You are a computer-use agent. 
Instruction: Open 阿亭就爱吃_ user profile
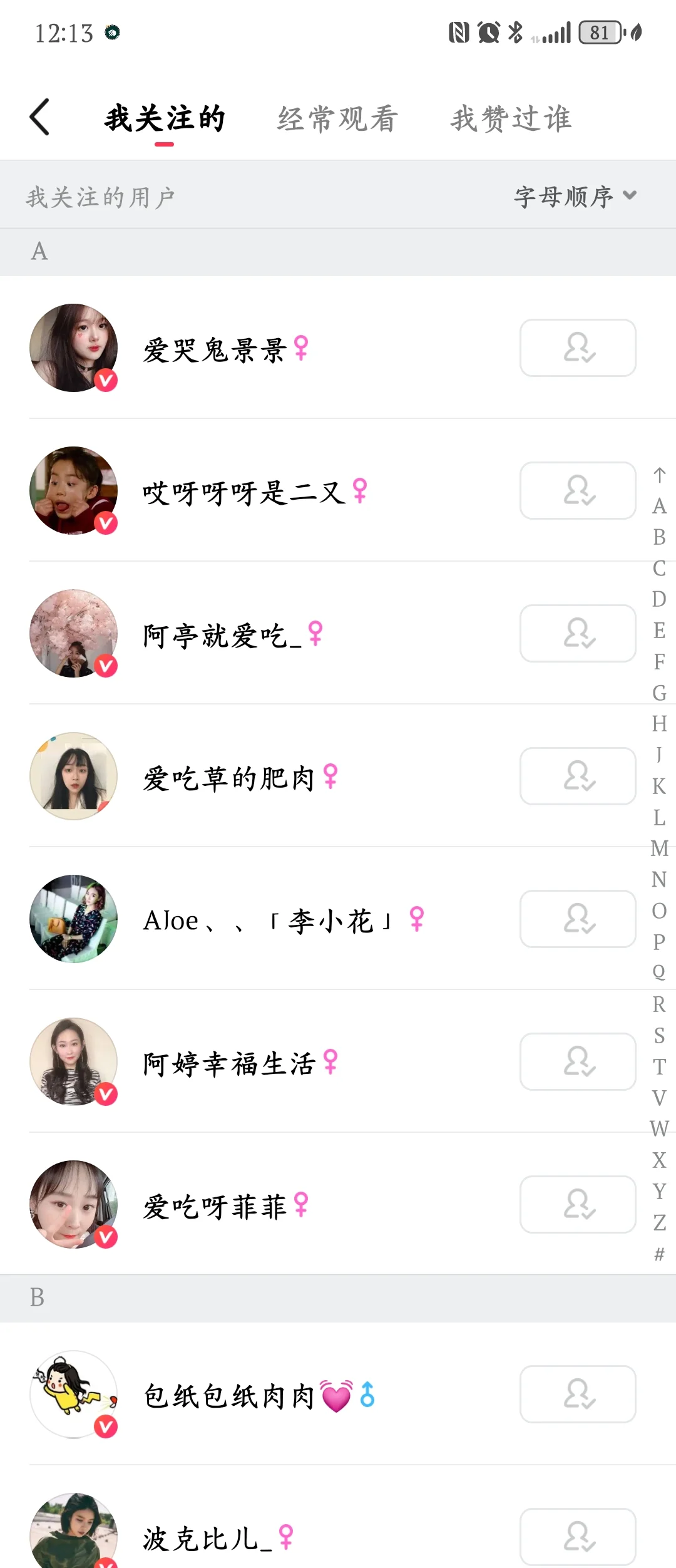coord(222,634)
